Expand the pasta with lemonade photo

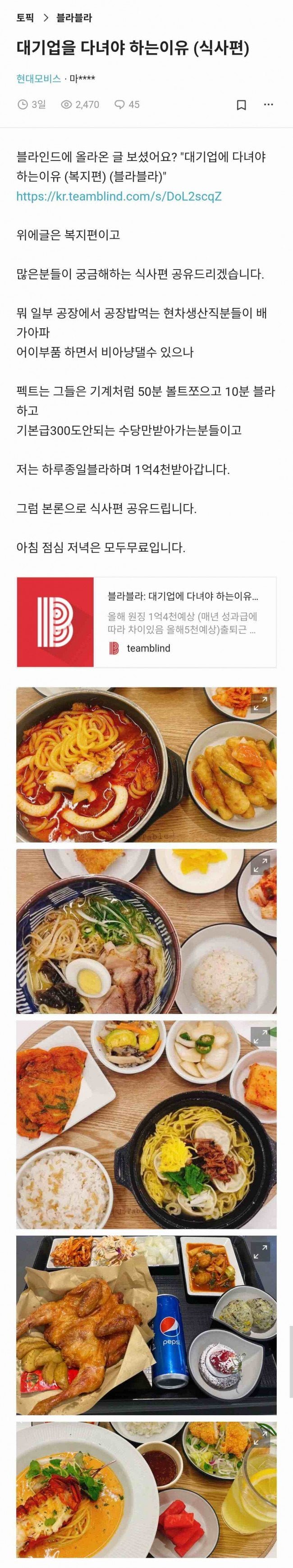260,1438
